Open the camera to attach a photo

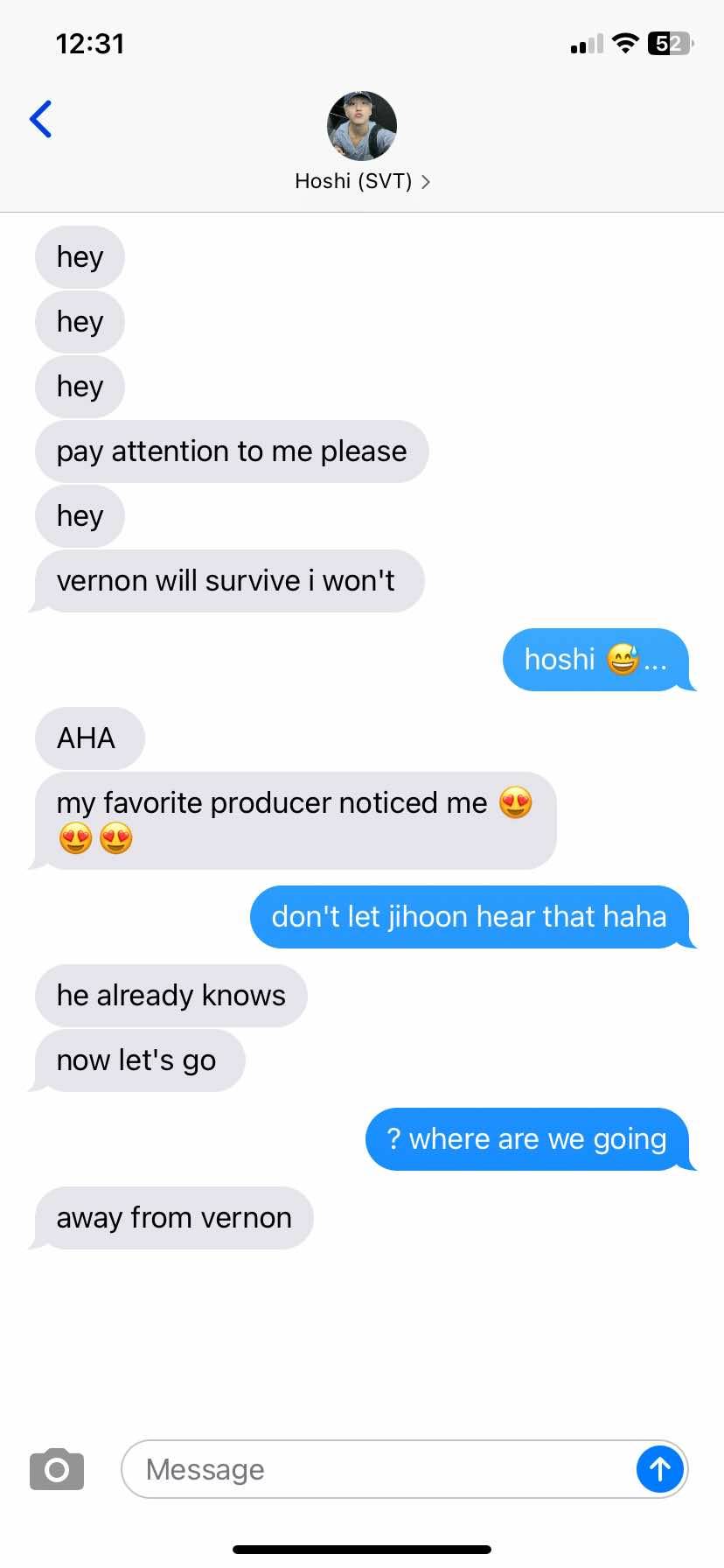[x=57, y=1469]
